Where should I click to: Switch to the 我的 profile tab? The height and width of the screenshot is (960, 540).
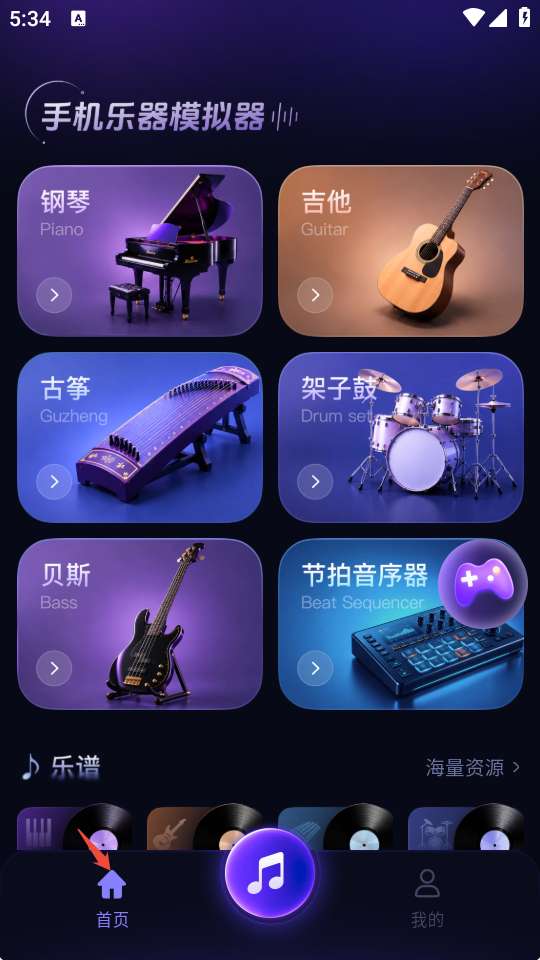427,899
